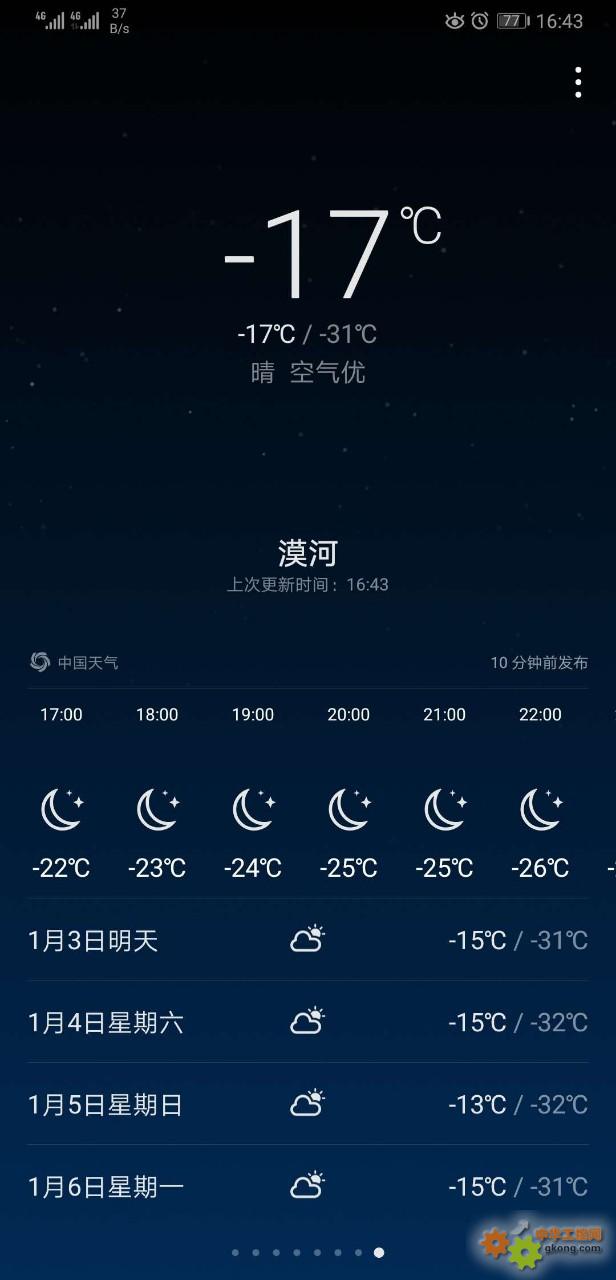Open forecast for 1月5日星期日
616x1280 pixels.
(308, 1104)
